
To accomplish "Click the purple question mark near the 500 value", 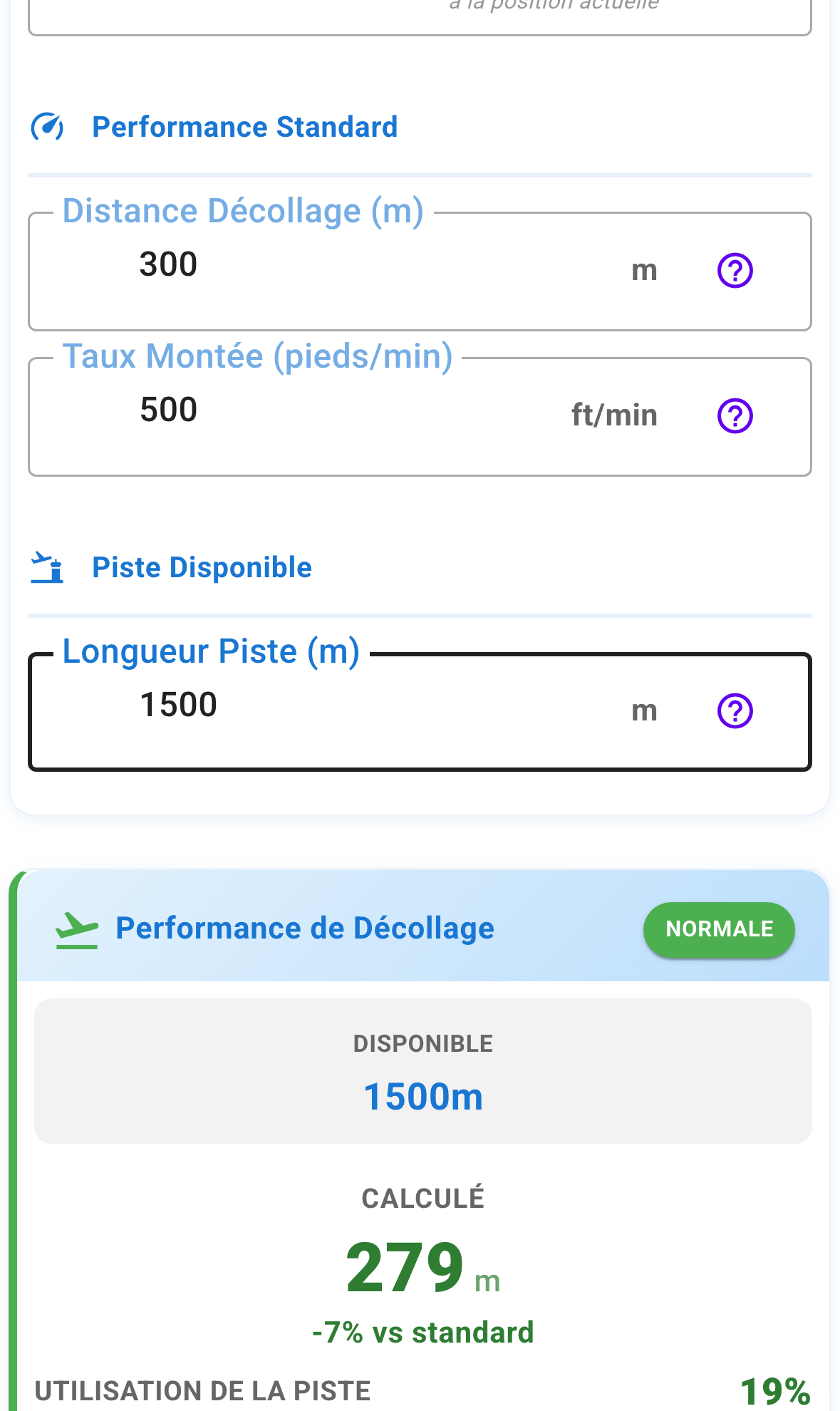I will (735, 415).
